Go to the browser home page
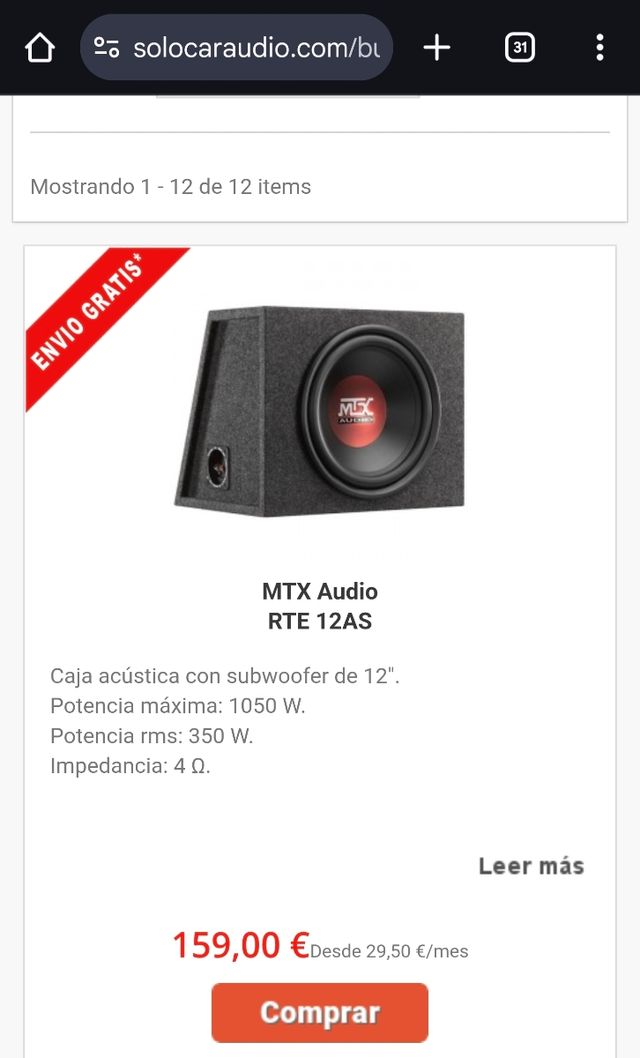The height and width of the screenshot is (1058, 640). click(x=39, y=47)
